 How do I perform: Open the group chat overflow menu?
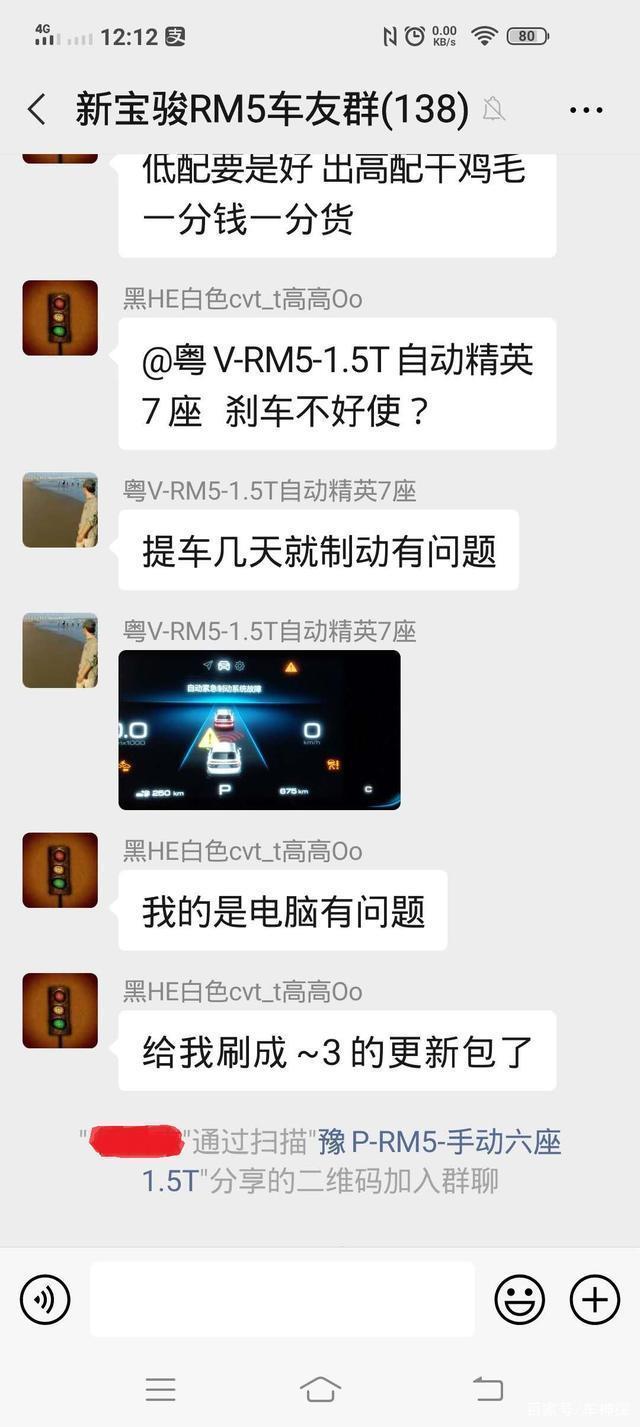pos(586,110)
